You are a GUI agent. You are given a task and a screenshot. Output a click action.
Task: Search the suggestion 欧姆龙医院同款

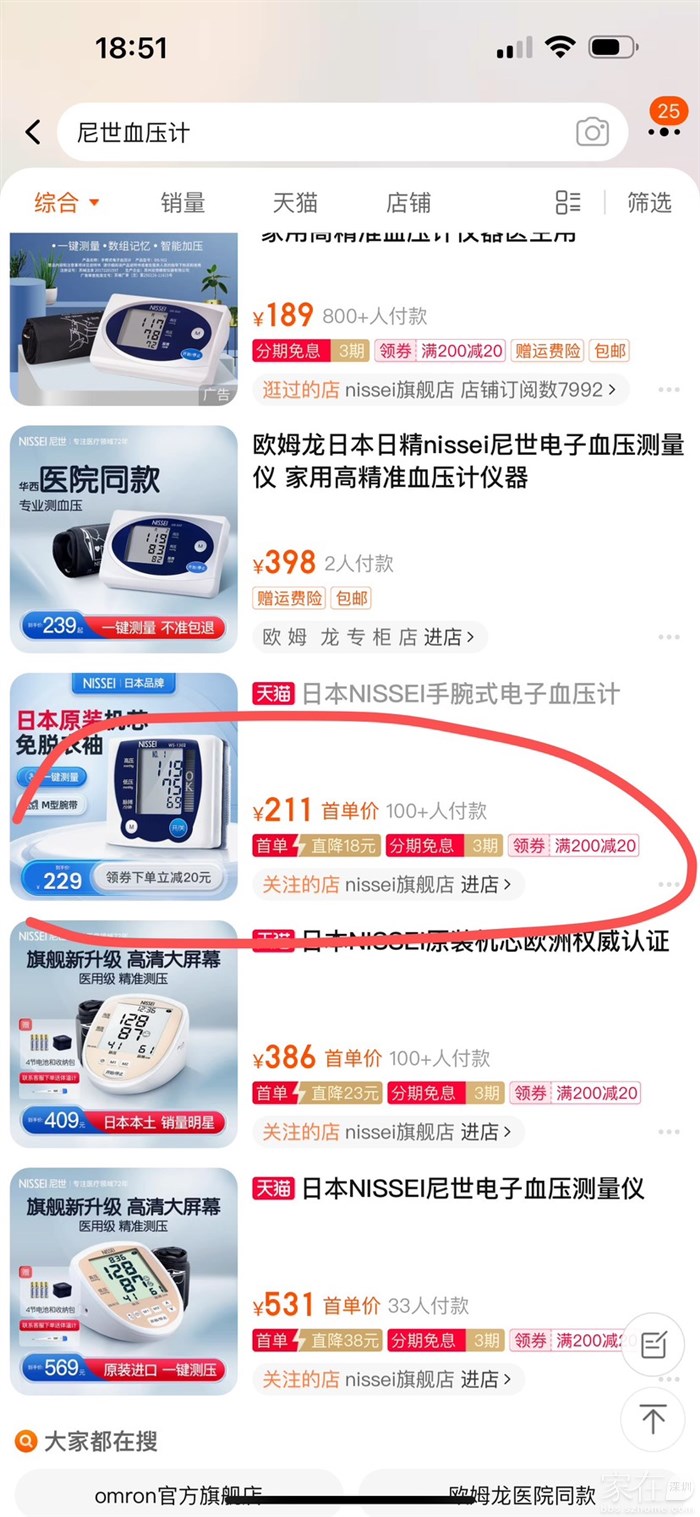tap(522, 1495)
